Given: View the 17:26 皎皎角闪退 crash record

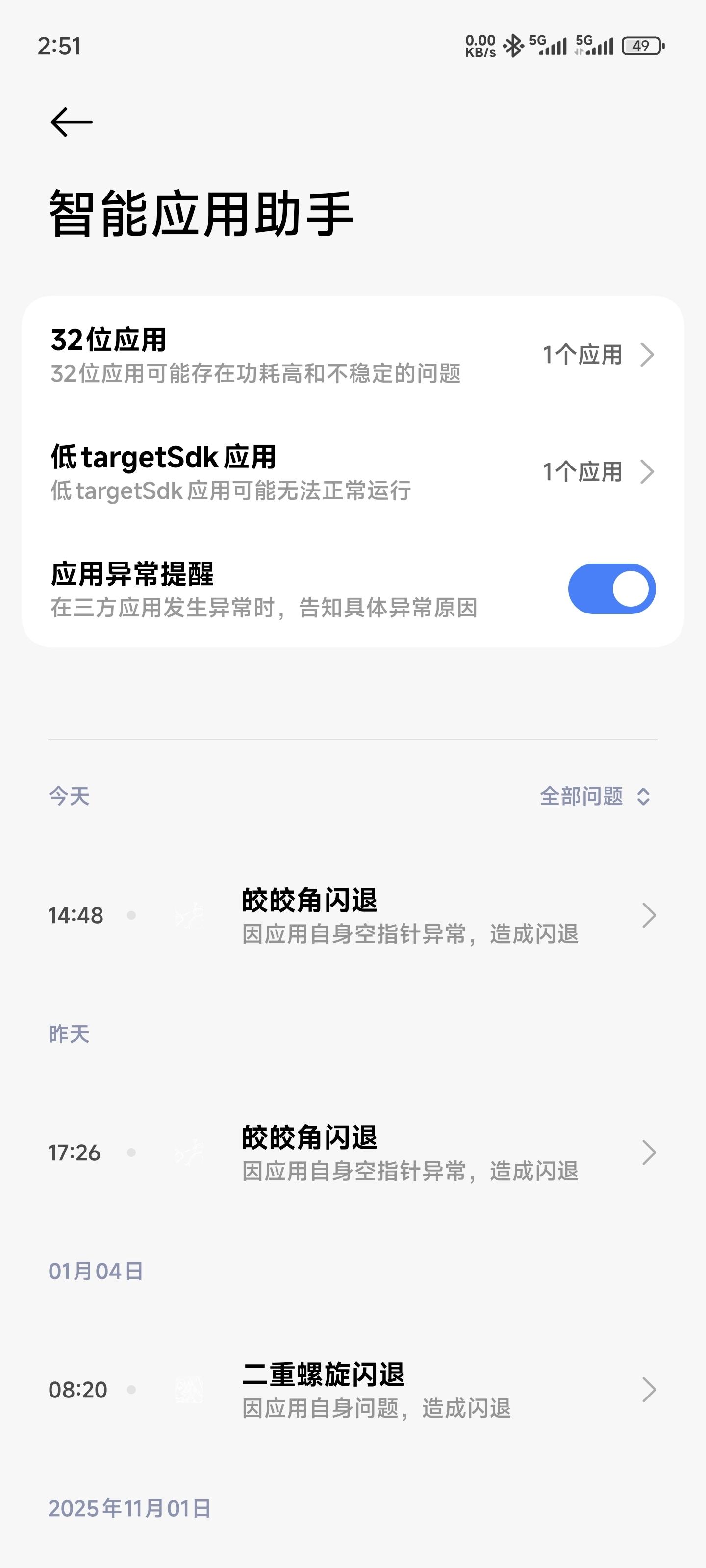Looking at the screenshot, I should tap(409, 1153).
